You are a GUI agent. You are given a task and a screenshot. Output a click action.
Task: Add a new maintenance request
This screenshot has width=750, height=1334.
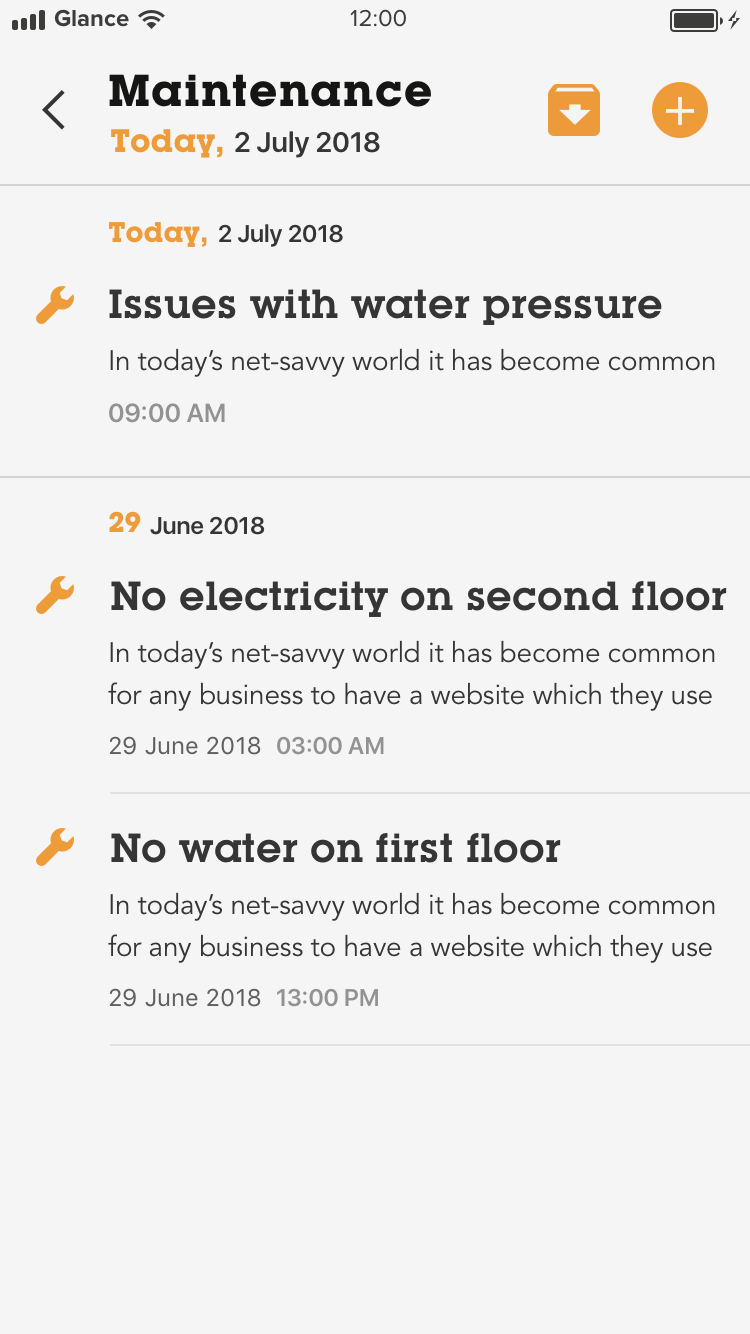point(680,110)
